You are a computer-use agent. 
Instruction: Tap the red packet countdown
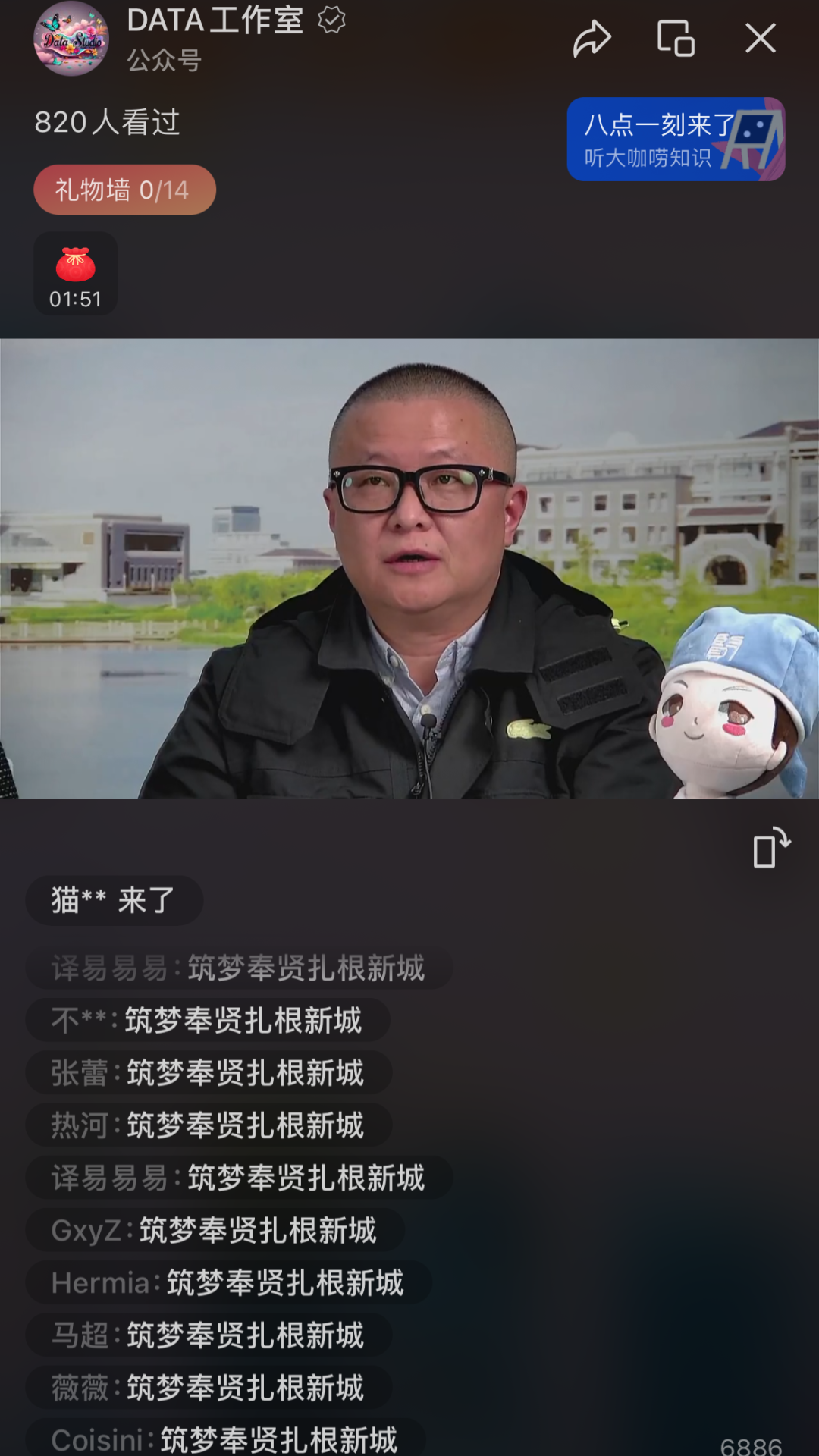75,274
